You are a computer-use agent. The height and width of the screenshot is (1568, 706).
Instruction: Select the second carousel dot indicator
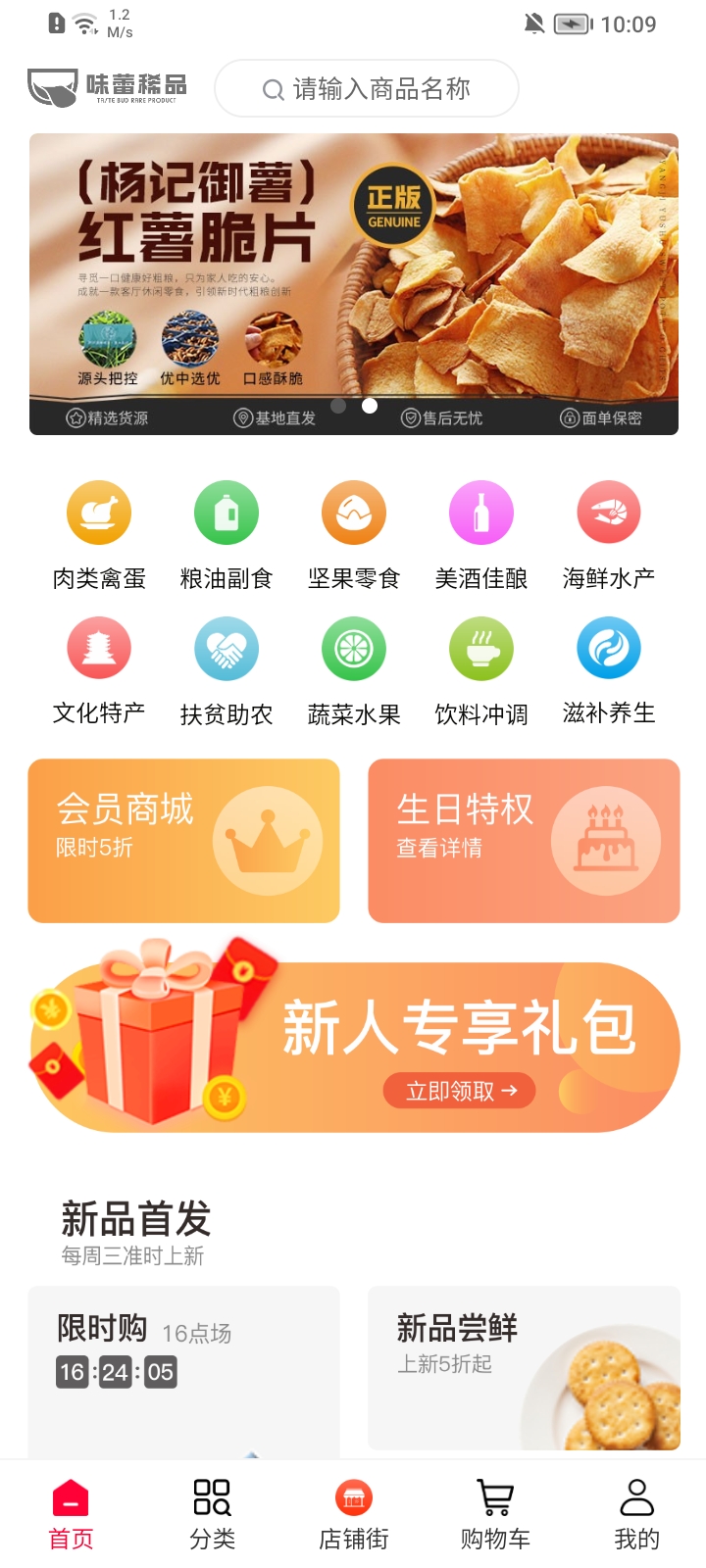click(370, 406)
